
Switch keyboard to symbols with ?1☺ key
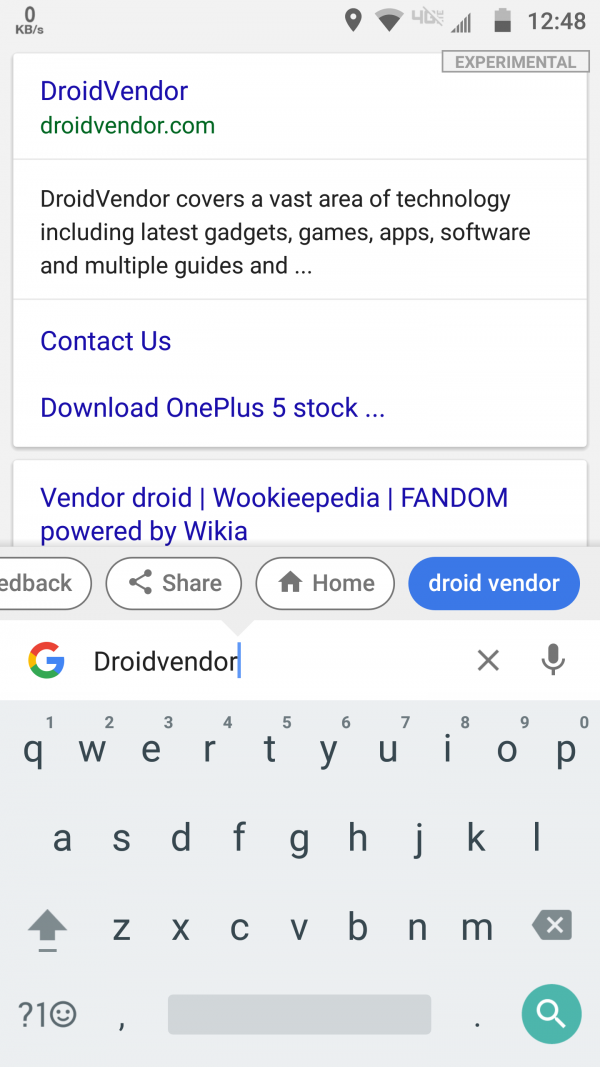click(47, 1015)
